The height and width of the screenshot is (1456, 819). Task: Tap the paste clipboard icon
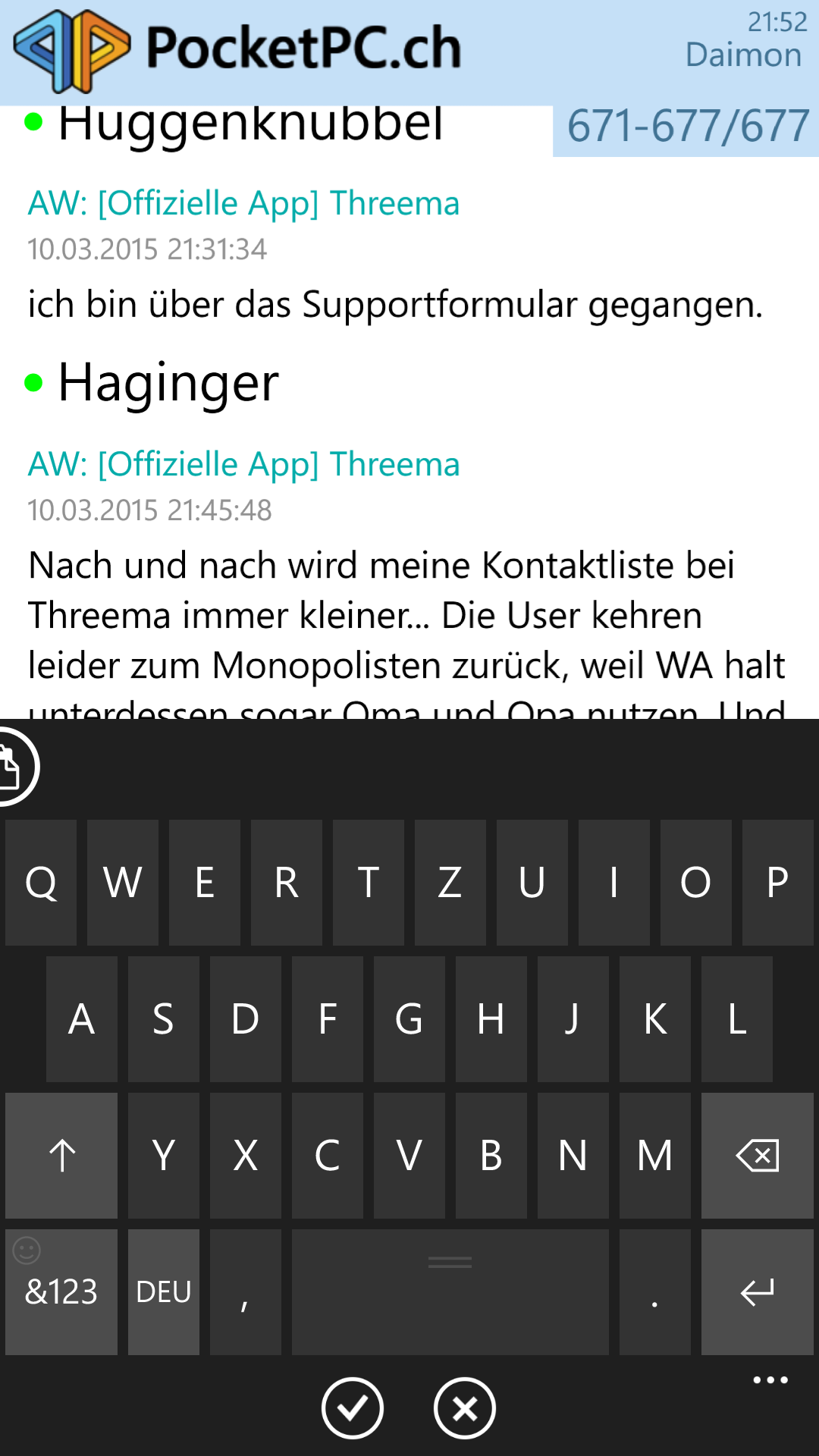click(11, 767)
